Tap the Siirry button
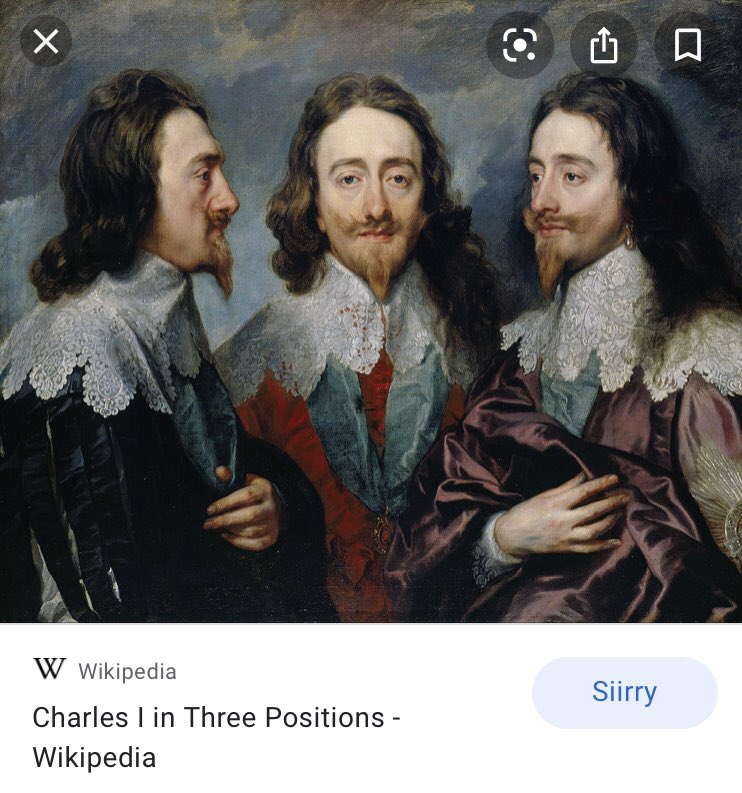Screen dimensions: 742x793 (x=624, y=692)
